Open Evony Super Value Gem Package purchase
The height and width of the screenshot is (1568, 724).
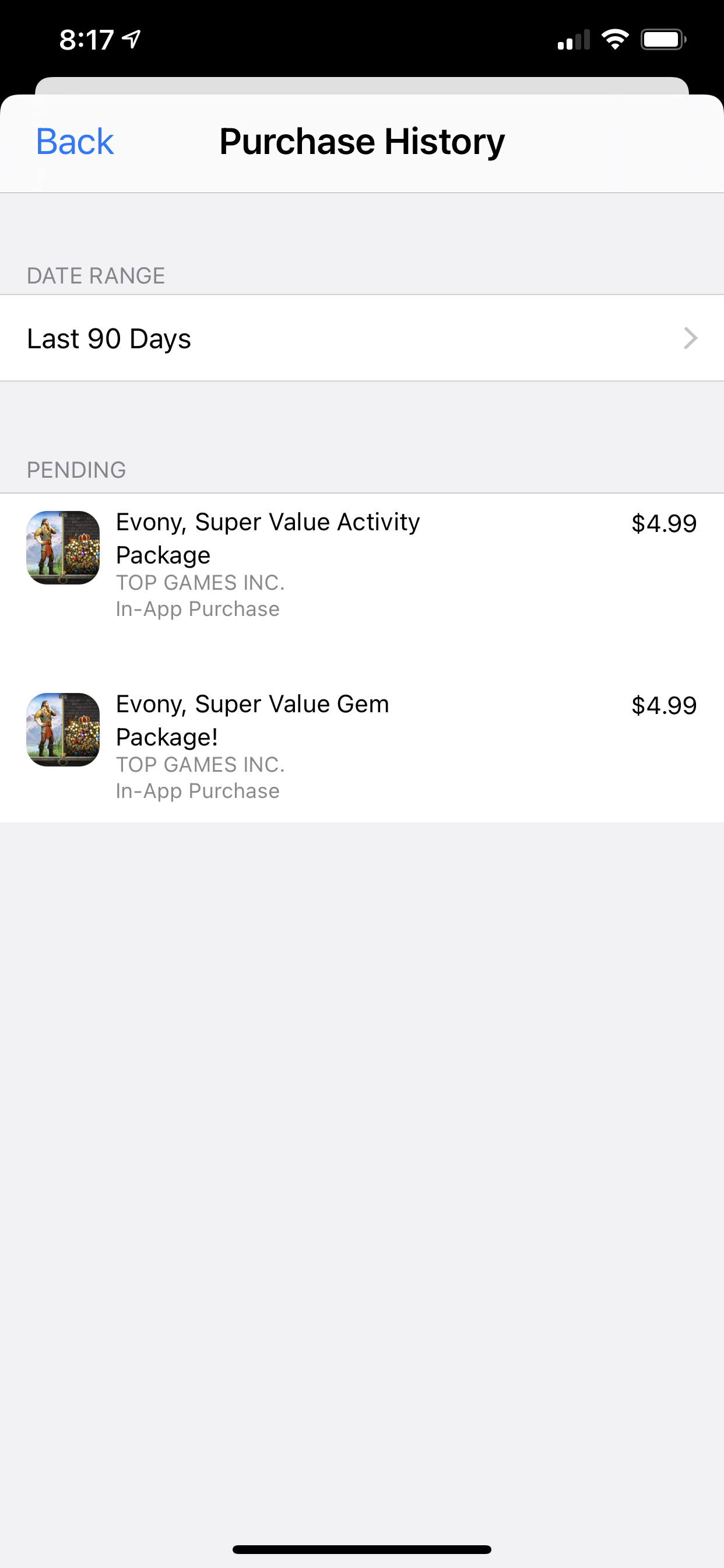pyautogui.click(x=361, y=746)
